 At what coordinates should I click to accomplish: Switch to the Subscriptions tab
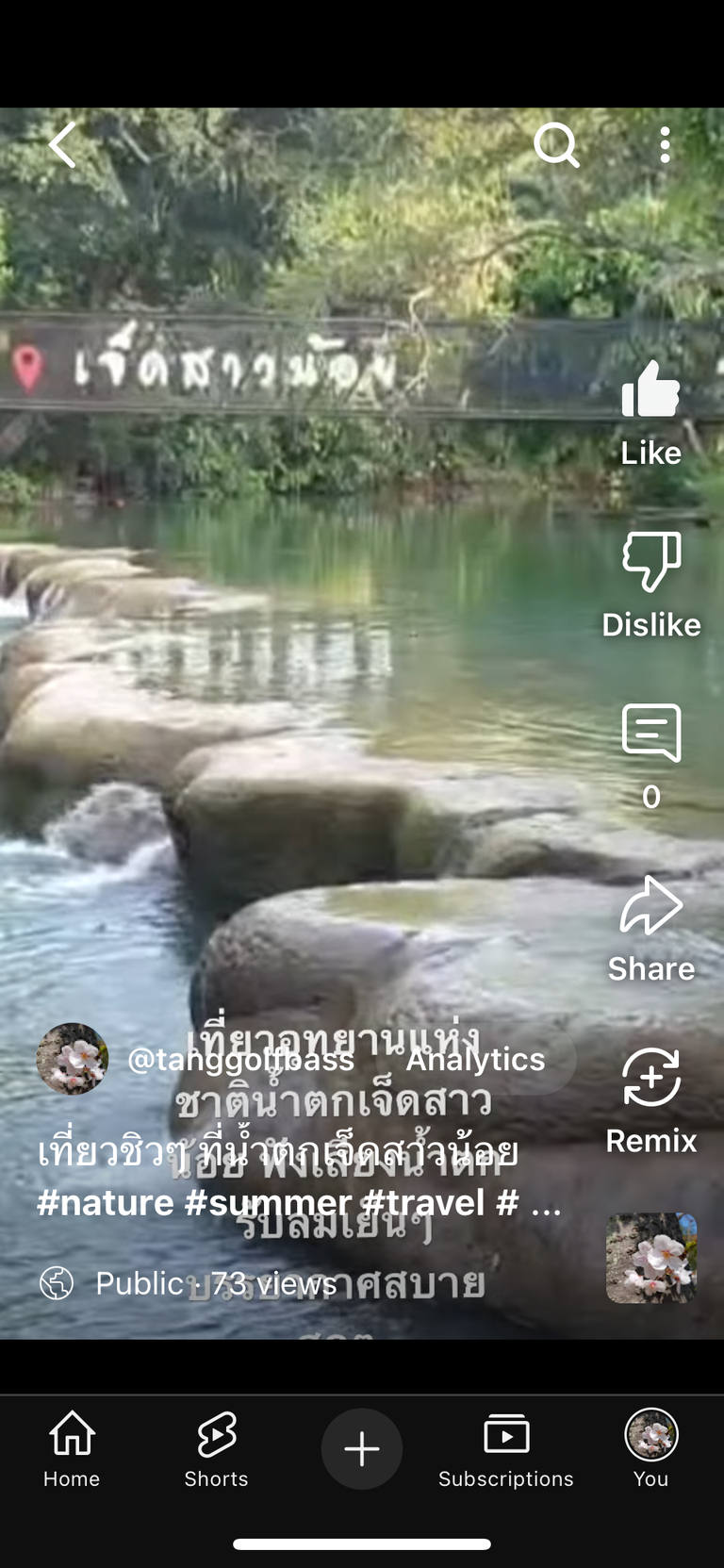[x=506, y=1449]
